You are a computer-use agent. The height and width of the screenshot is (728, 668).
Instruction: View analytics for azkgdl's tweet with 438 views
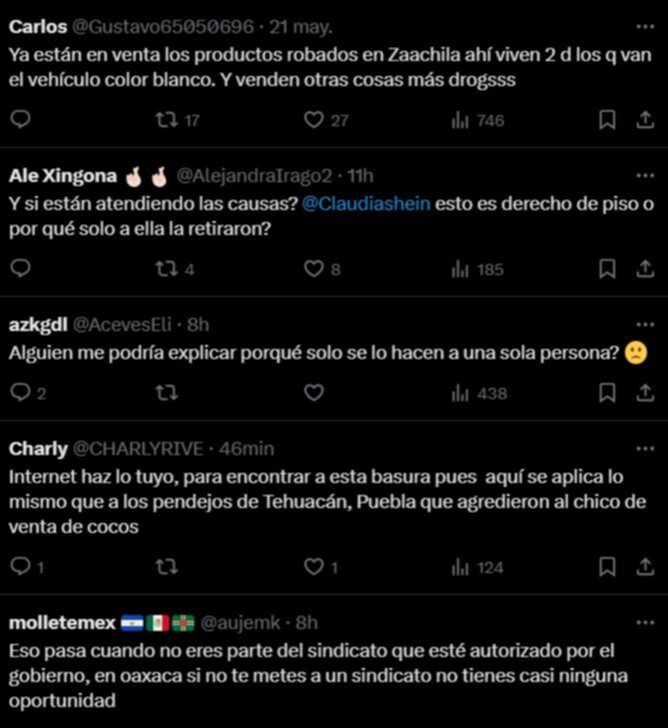coord(479,394)
